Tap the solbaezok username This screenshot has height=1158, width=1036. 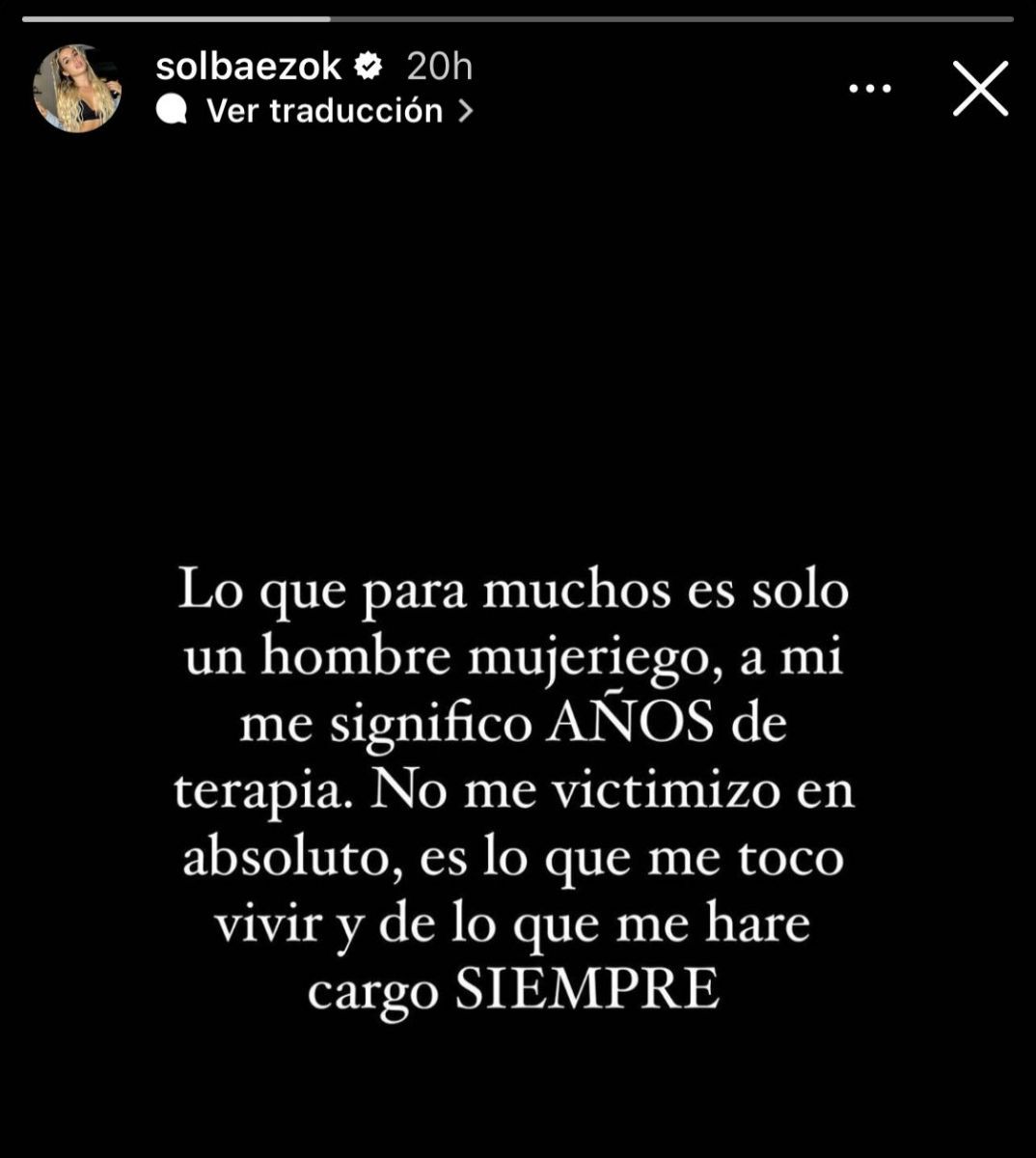[248, 66]
